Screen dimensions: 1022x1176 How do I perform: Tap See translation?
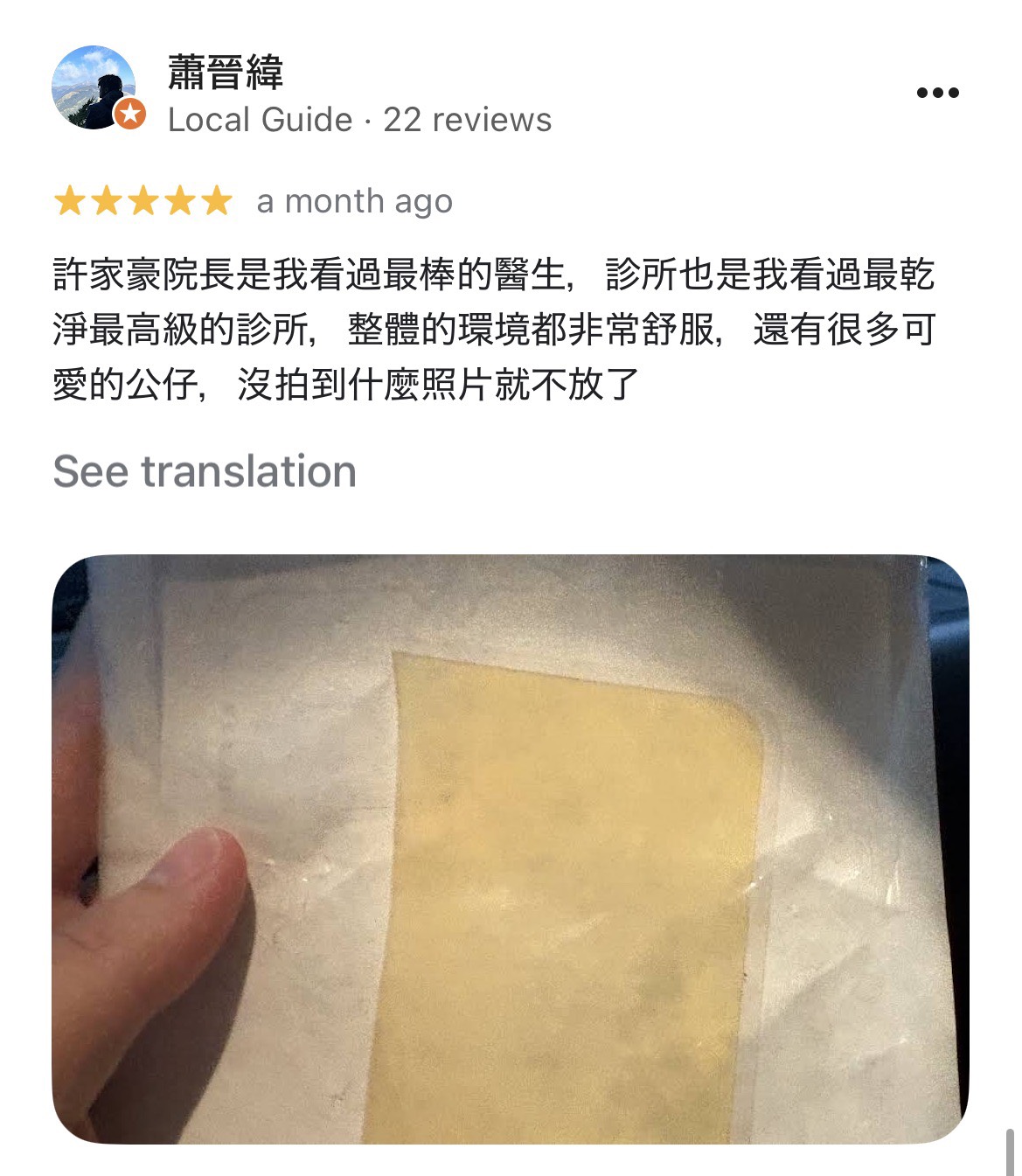205,471
